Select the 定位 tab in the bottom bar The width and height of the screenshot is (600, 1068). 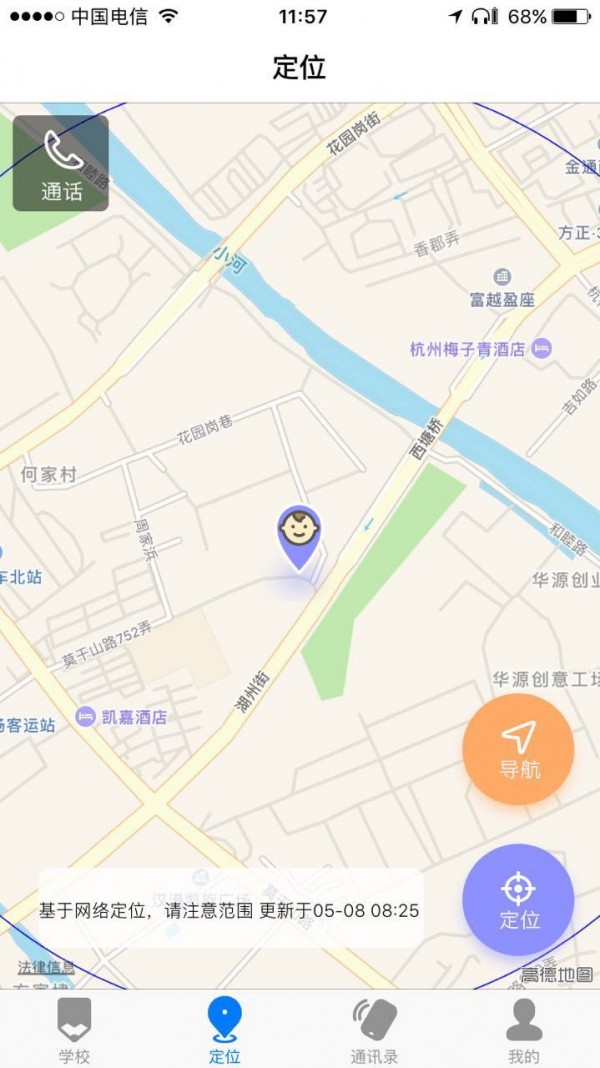(224, 1030)
